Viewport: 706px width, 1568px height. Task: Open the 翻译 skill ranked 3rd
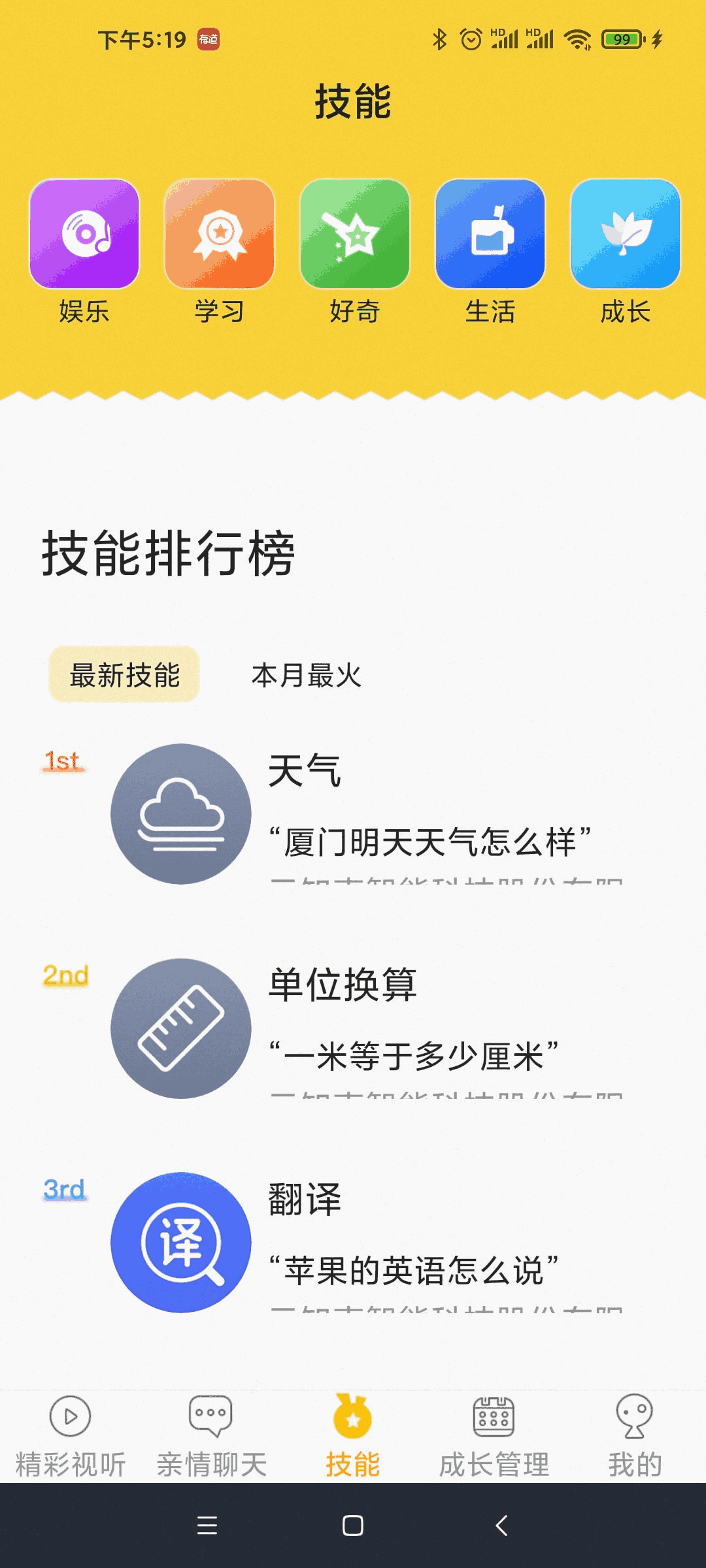[366, 1243]
